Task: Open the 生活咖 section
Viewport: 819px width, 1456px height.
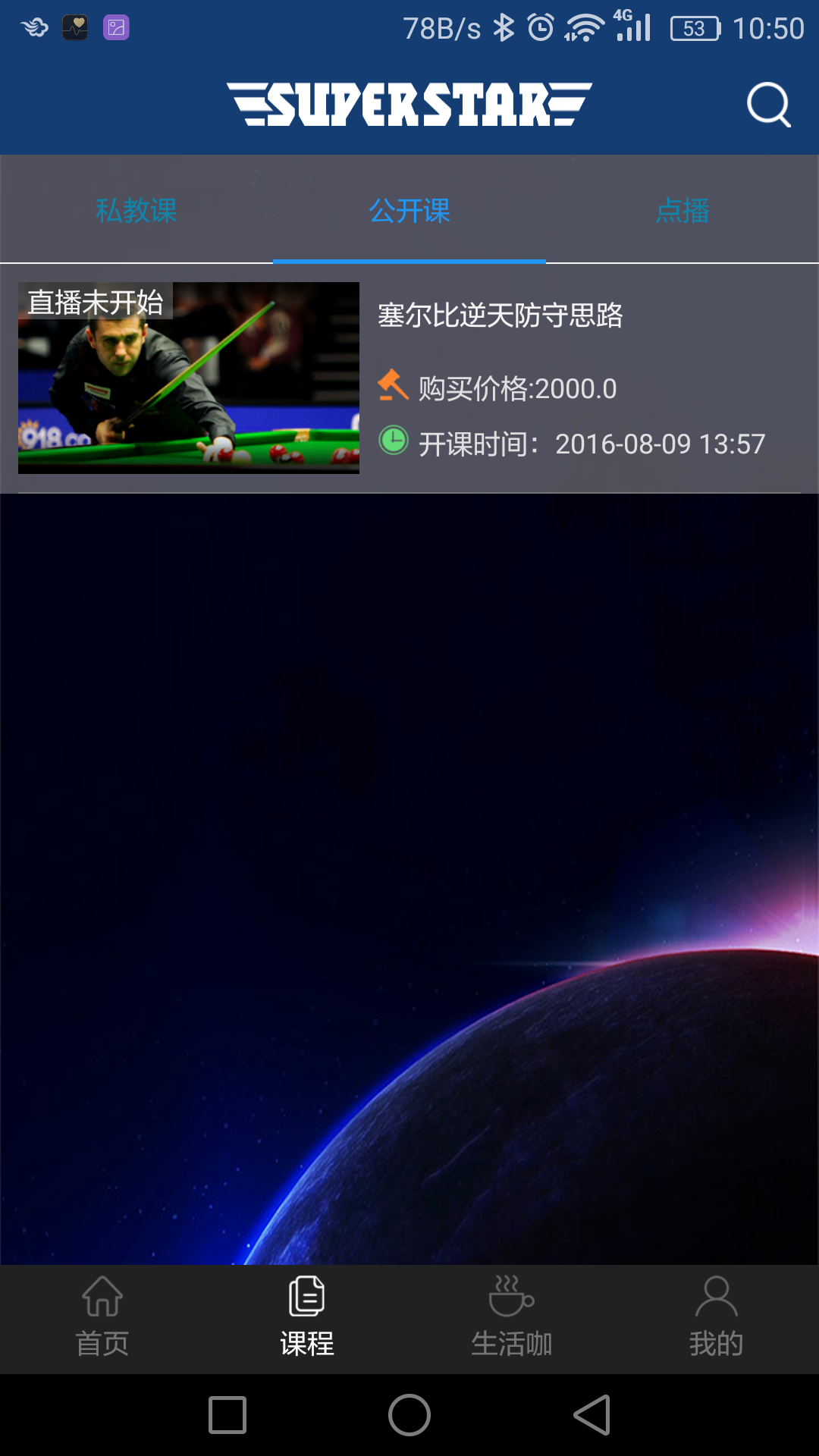Action: point(512,1318)
